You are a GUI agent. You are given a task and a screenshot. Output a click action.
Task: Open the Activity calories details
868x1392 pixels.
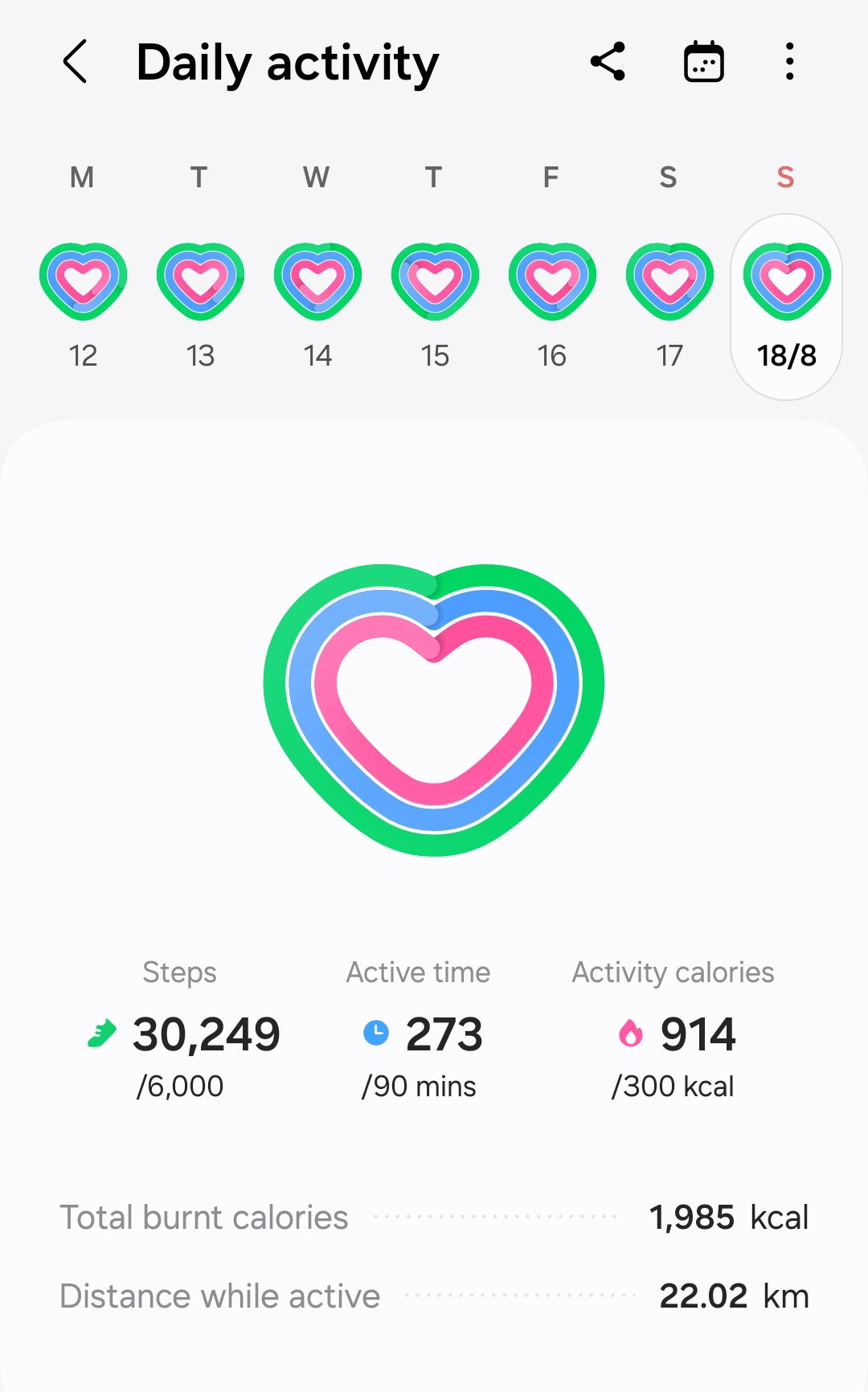pyautogui.click(x=674, y=1030)
